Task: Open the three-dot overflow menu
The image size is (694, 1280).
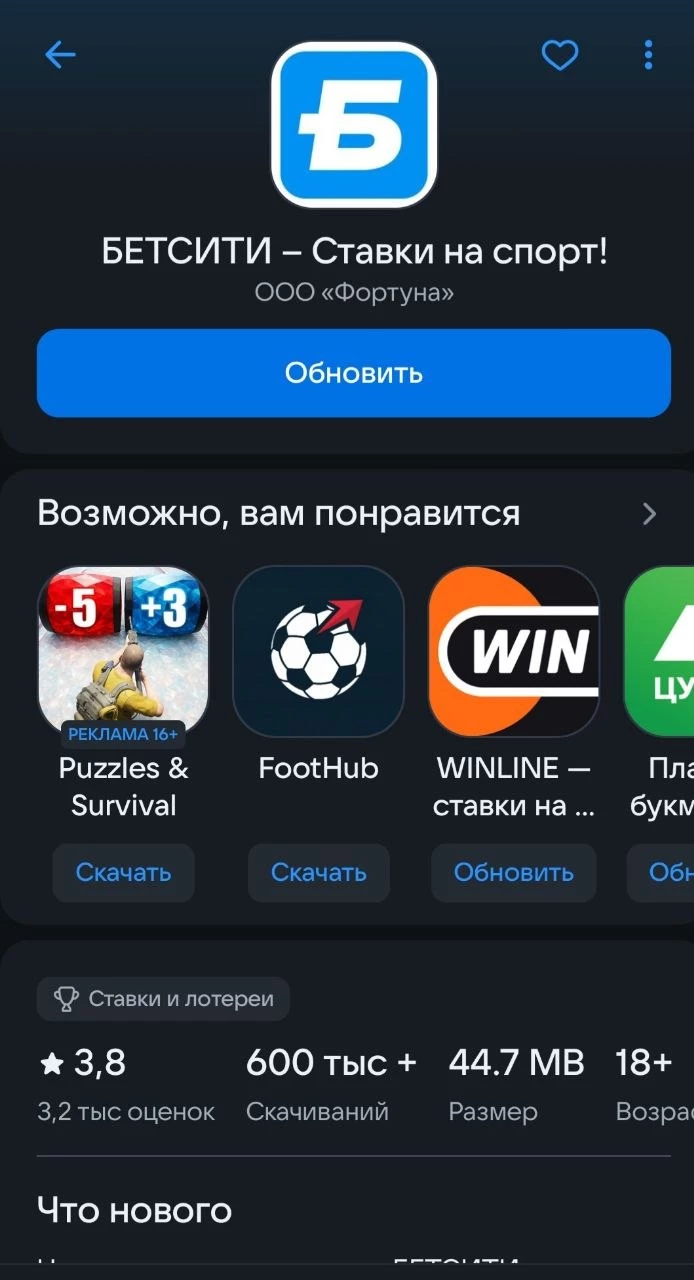Action: pyautogui.click(x=648, y=55)
